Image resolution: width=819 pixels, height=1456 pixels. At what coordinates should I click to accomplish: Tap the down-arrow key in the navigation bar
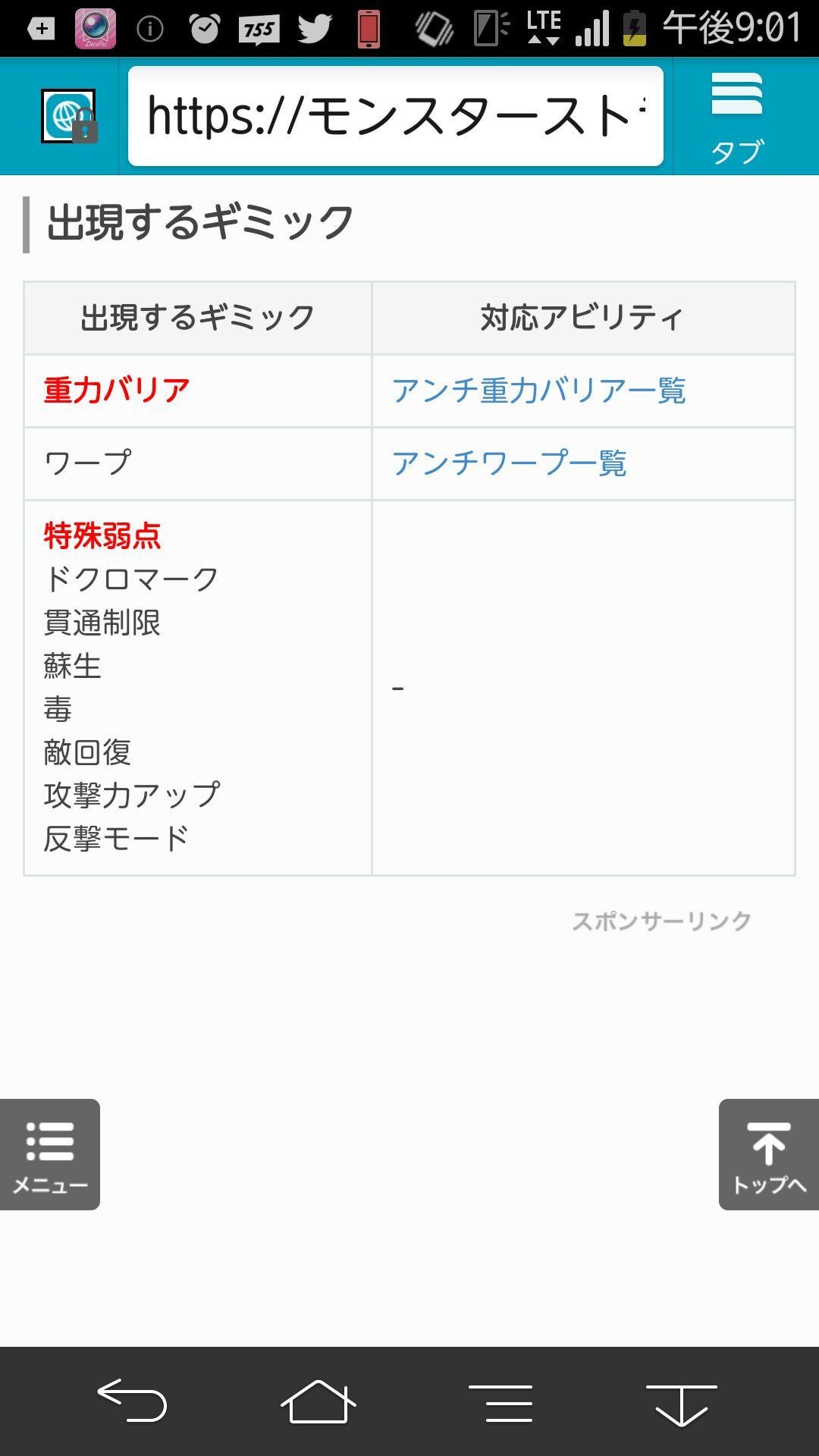(x=681, y=1404)
